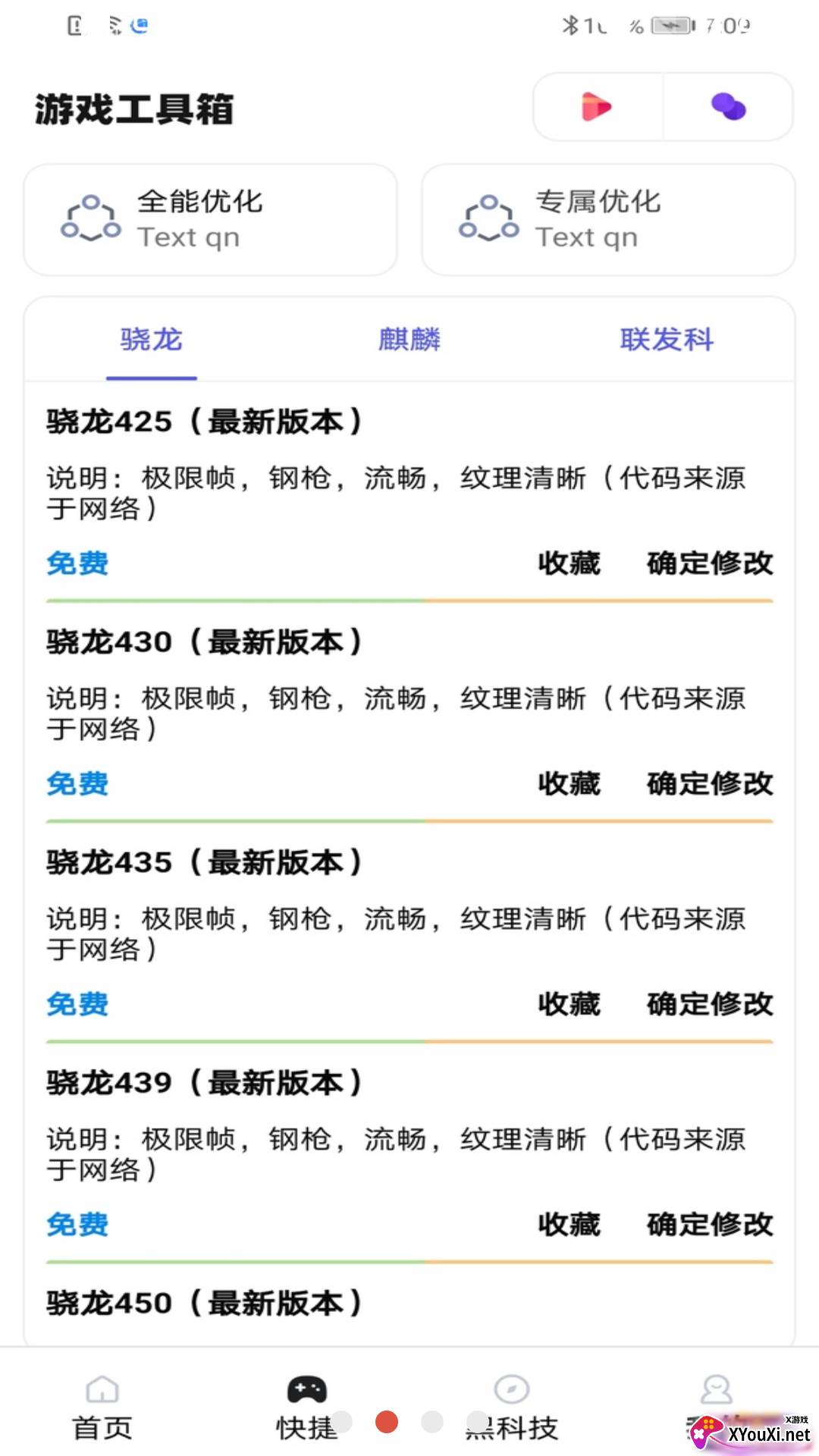
Task: Tap 确定修改 for 骁龙425
Action: point(710,563)
